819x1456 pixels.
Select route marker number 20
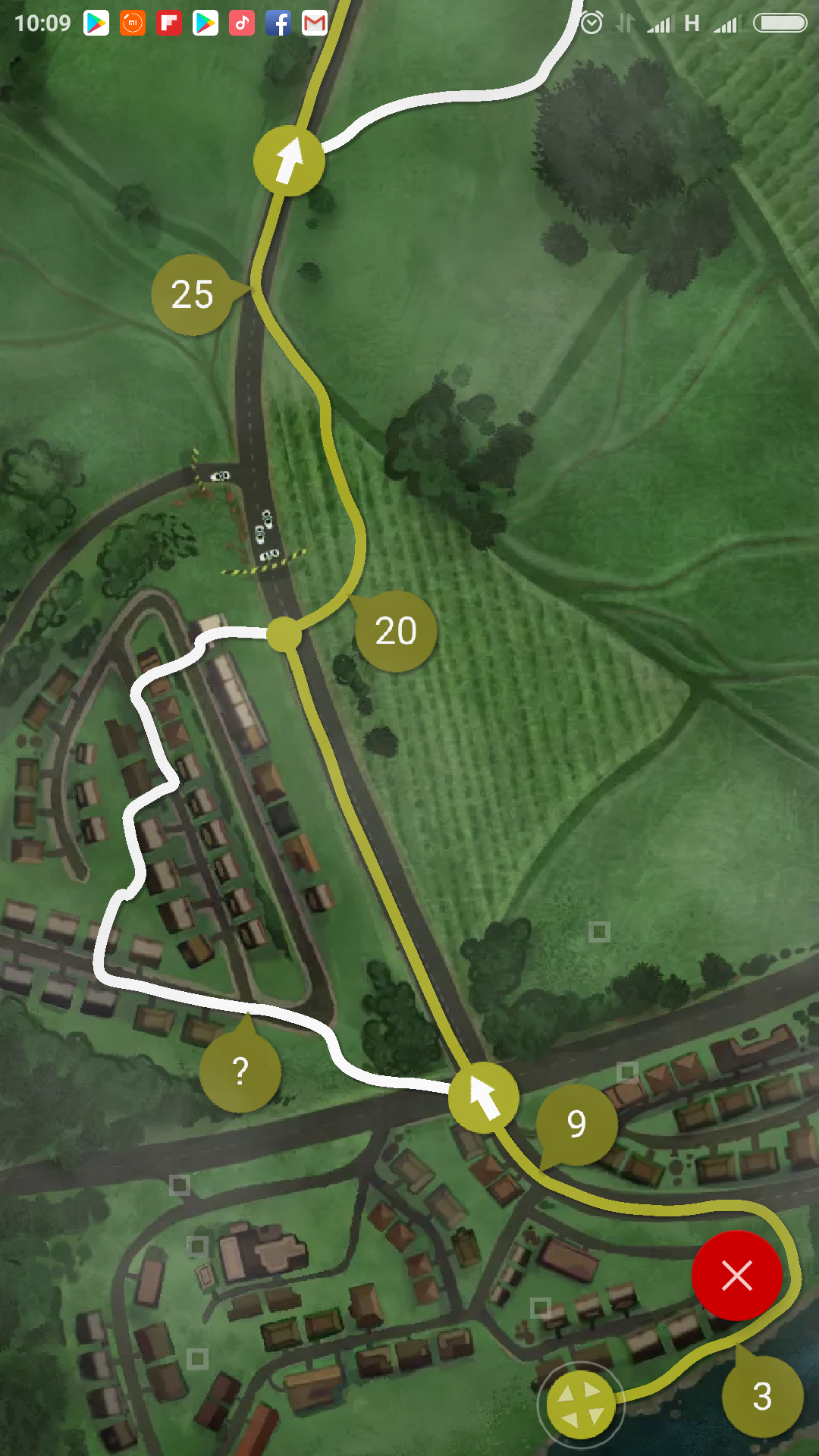[395, 631]
